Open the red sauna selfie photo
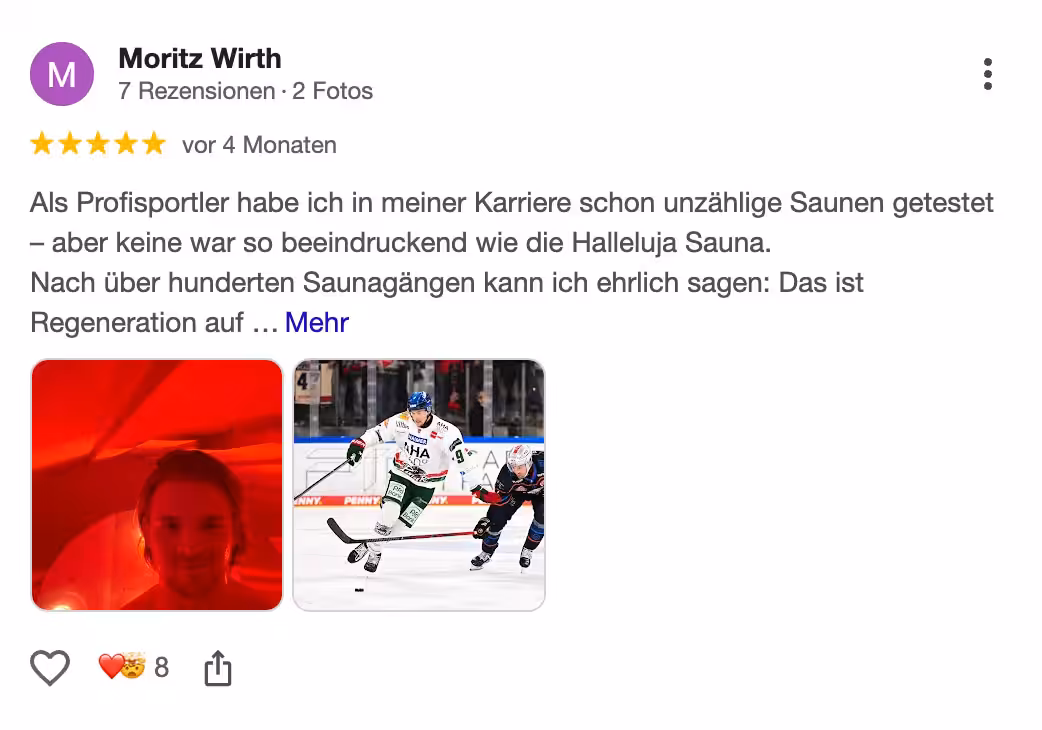This screenshot has width=1042, height=730. point(157,485)
